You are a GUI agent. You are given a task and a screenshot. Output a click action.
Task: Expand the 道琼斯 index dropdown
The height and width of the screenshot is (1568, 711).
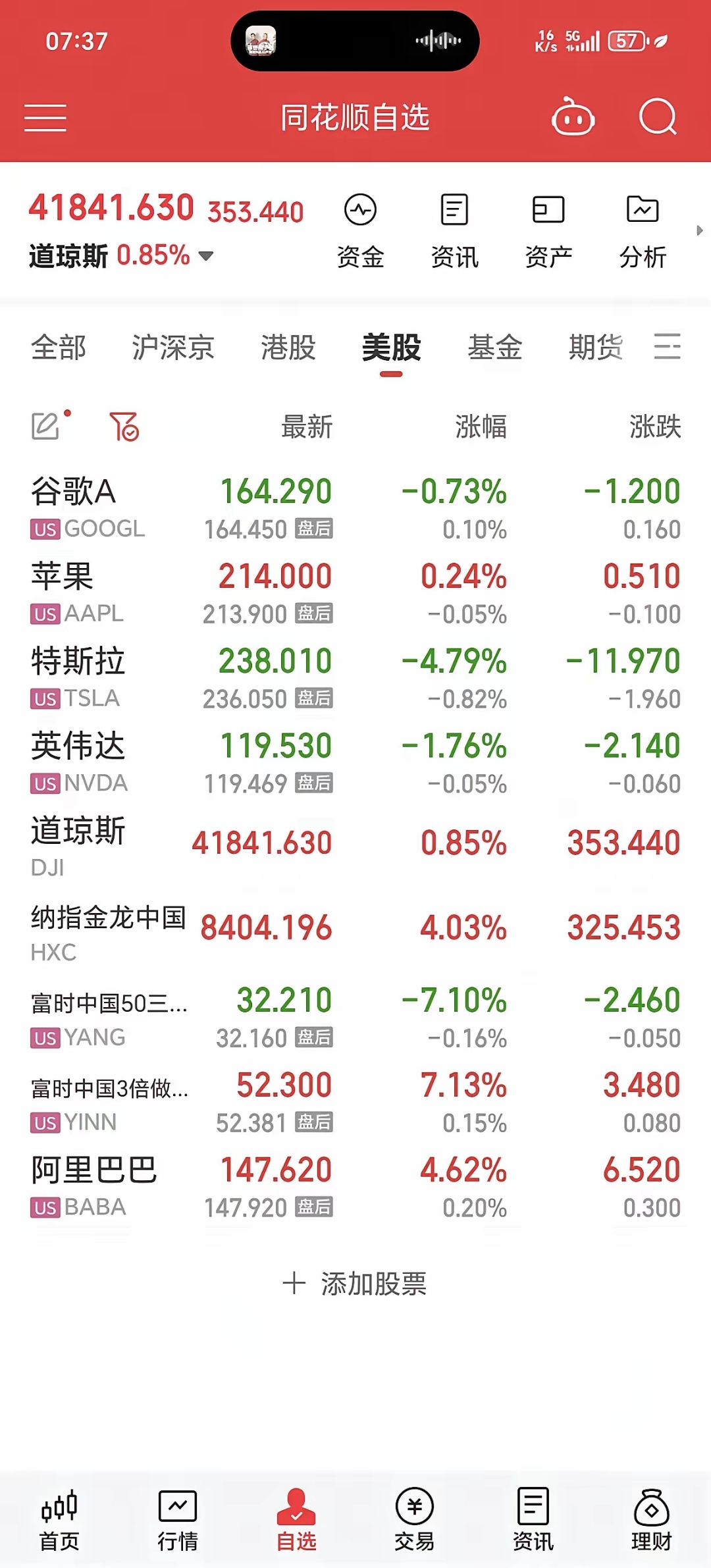pos(206,256)
